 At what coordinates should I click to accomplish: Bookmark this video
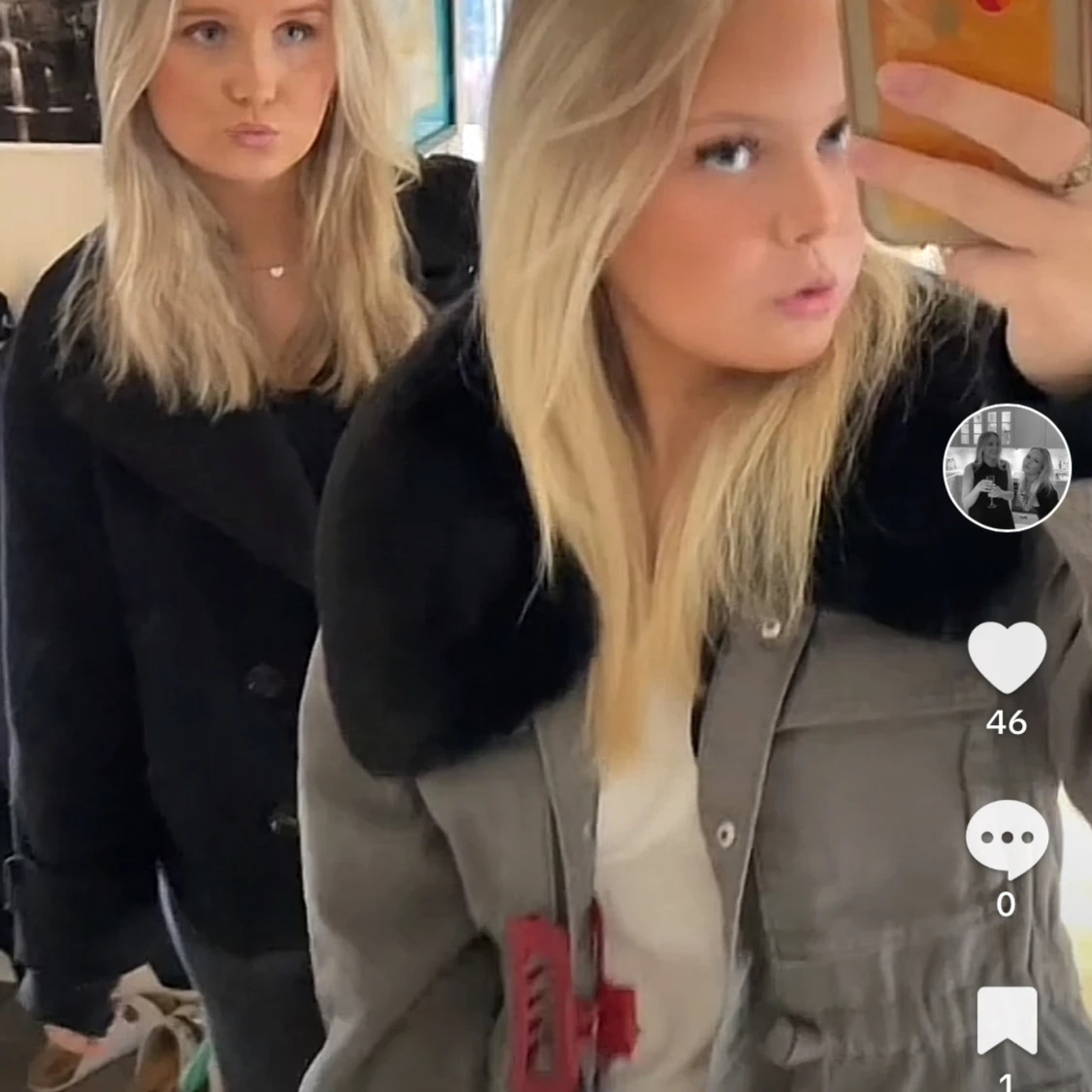[x=1007, y=1021]
